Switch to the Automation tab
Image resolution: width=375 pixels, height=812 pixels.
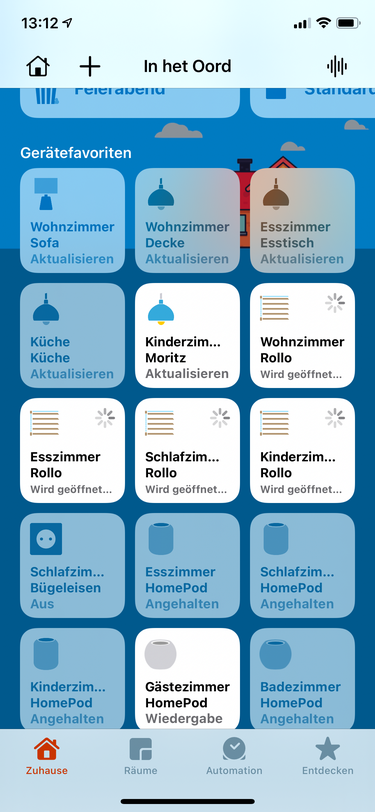[234, 757]
